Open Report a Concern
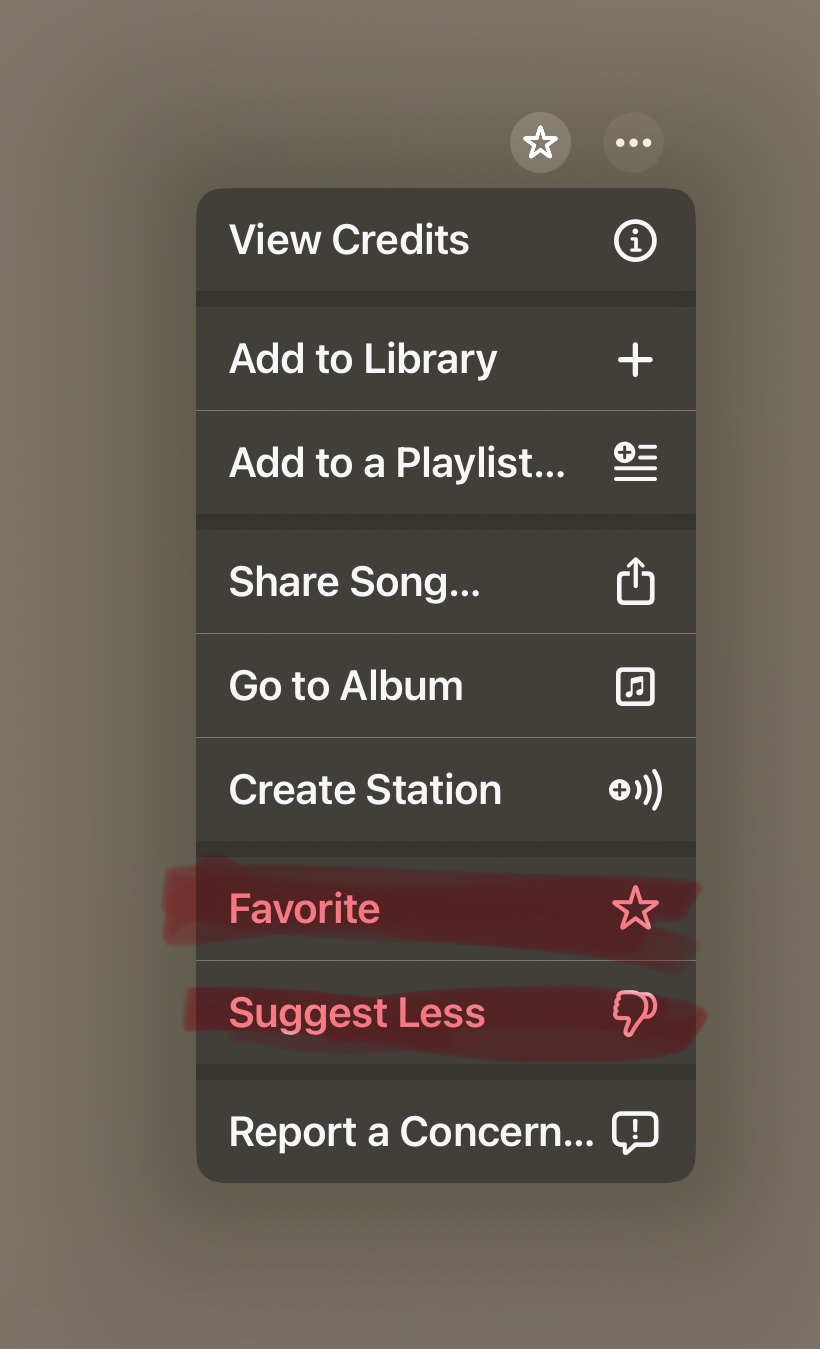 coord(446,1131)
